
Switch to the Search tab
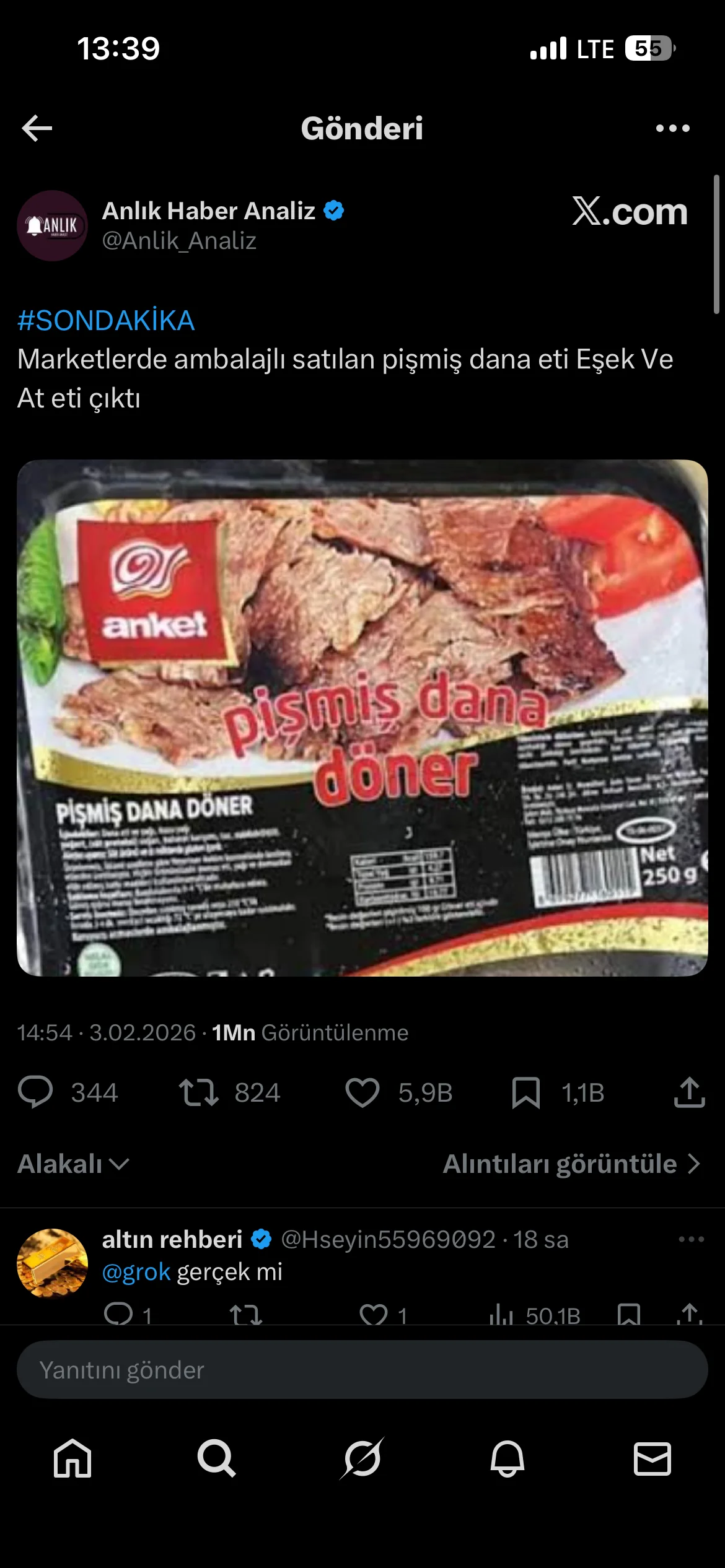coord(216,1459)
